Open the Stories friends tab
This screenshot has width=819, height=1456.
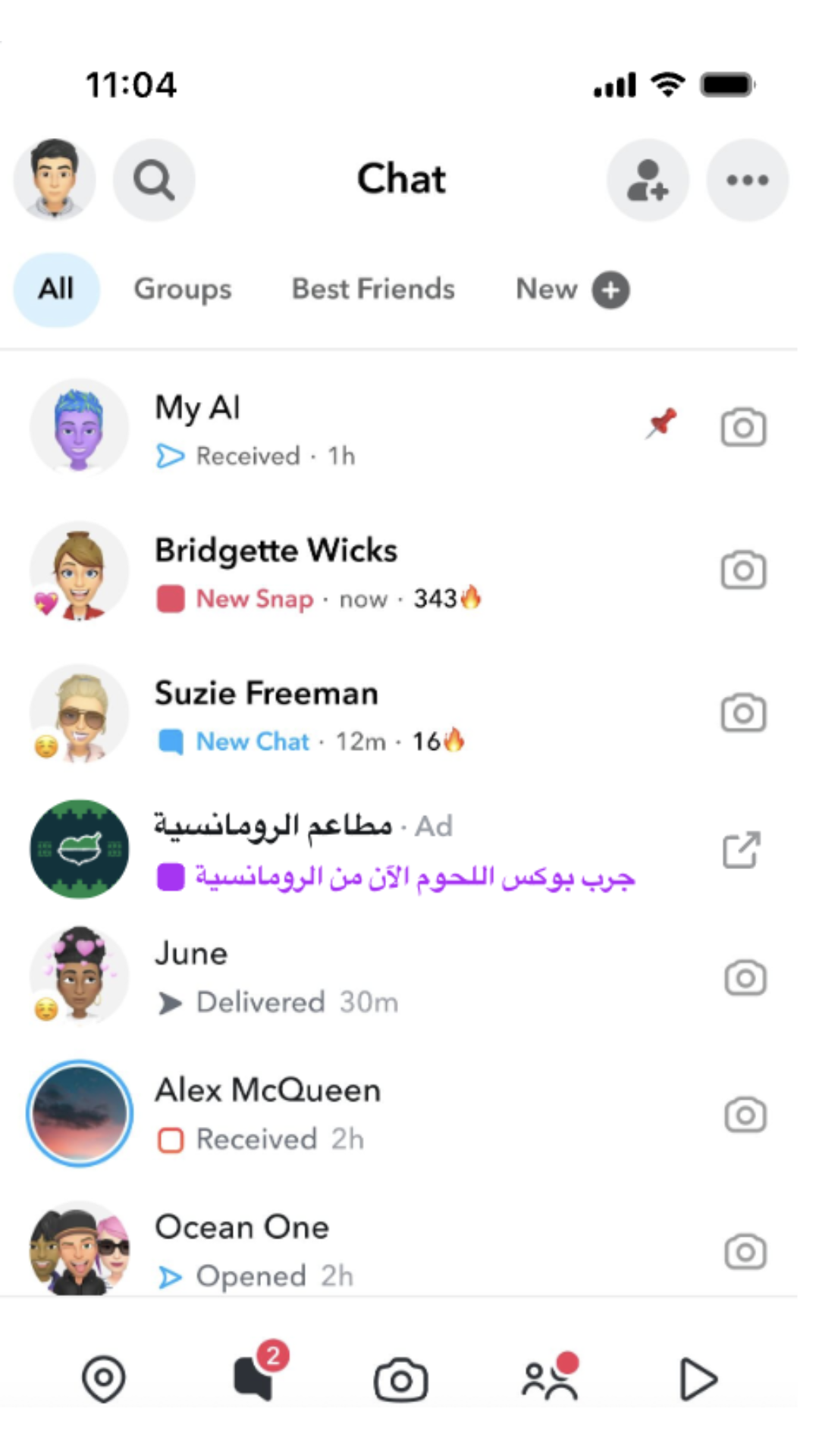(x=550, y=1379)
